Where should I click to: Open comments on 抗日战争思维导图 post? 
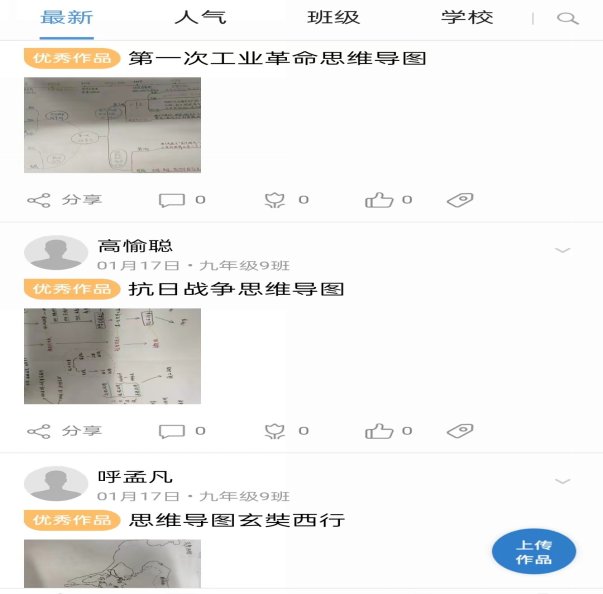(x=182, y=431)
